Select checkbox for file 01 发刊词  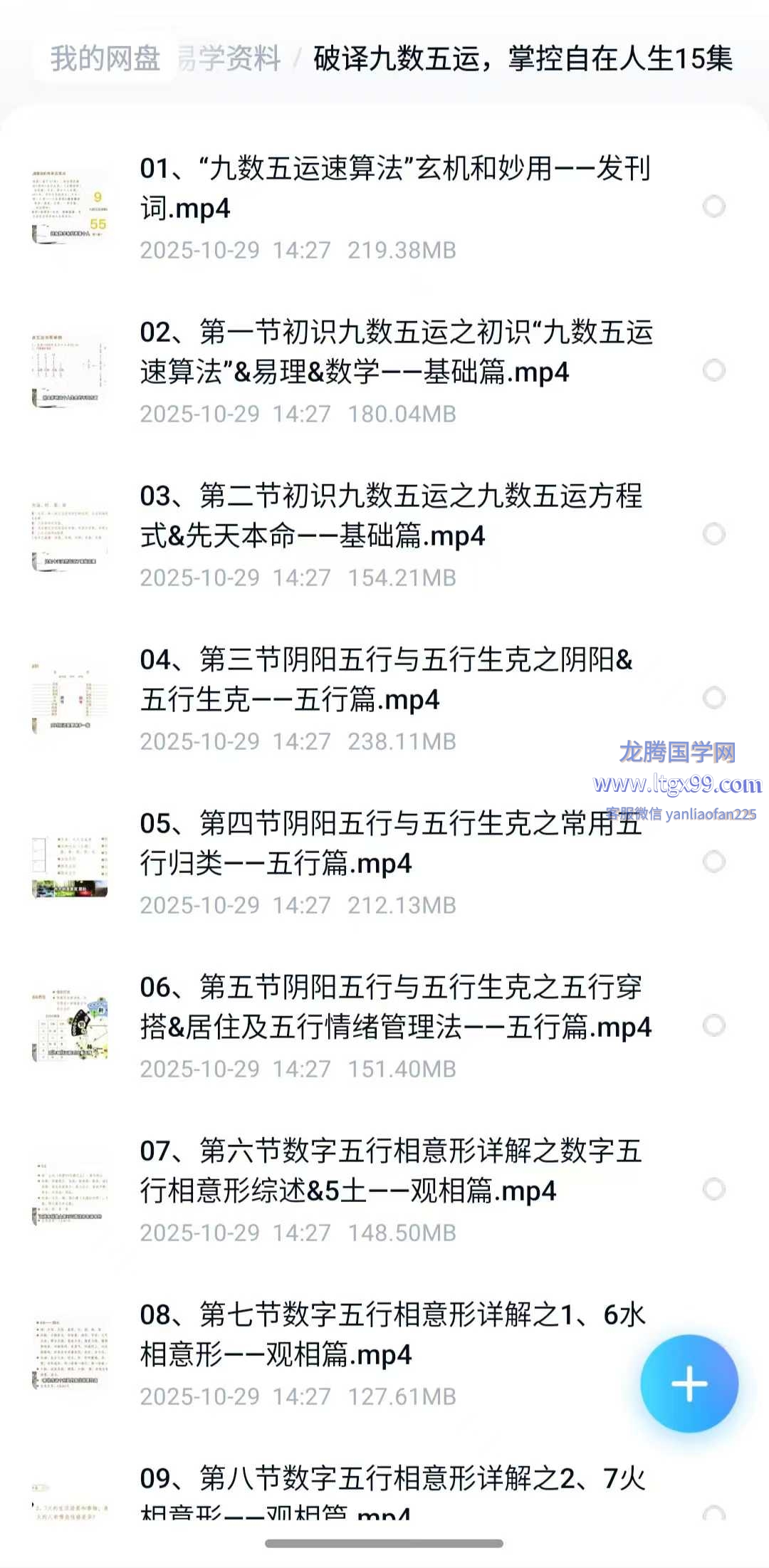point(713,207)
